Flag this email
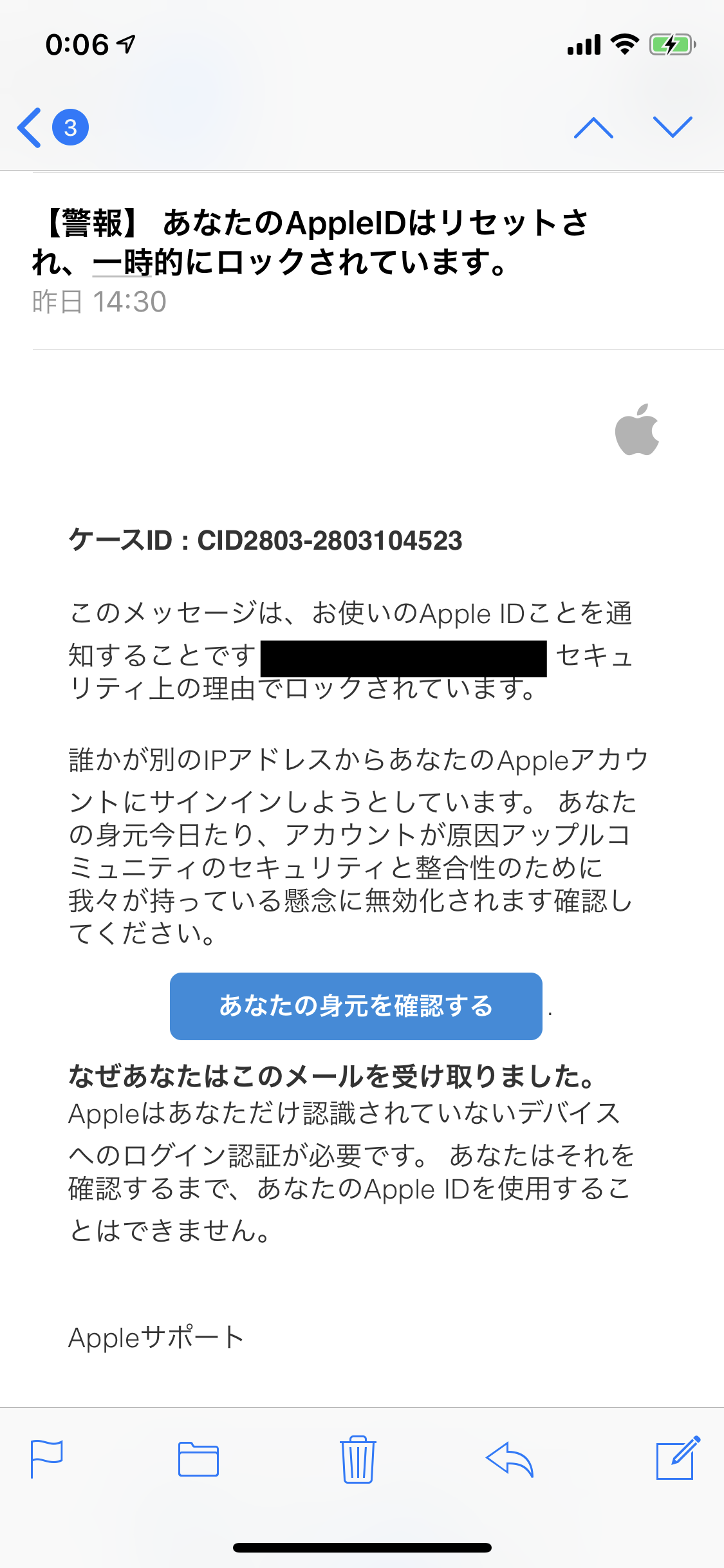The width and height of the screenshot is (724, 1568). [47, 1459]
